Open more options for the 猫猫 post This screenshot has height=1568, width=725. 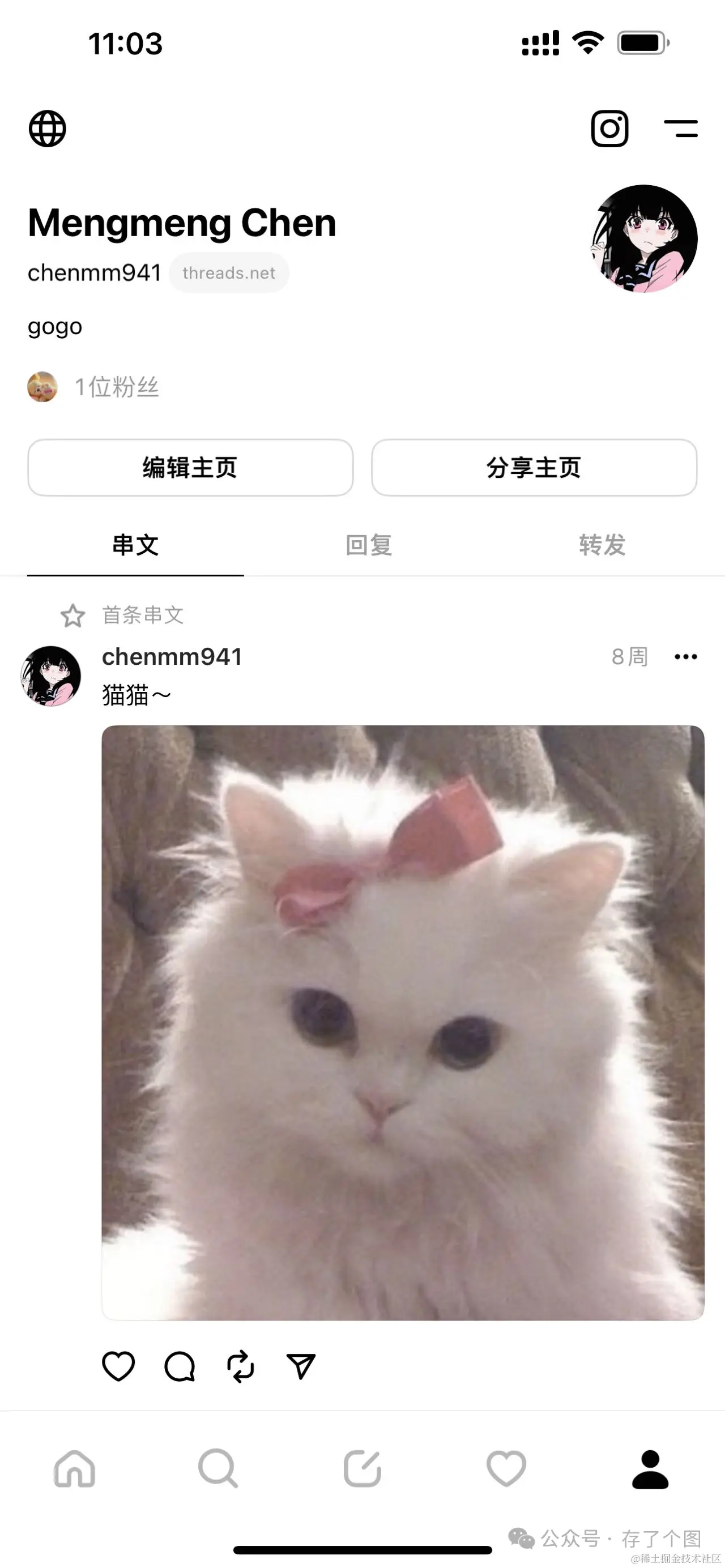coord(685,657)
